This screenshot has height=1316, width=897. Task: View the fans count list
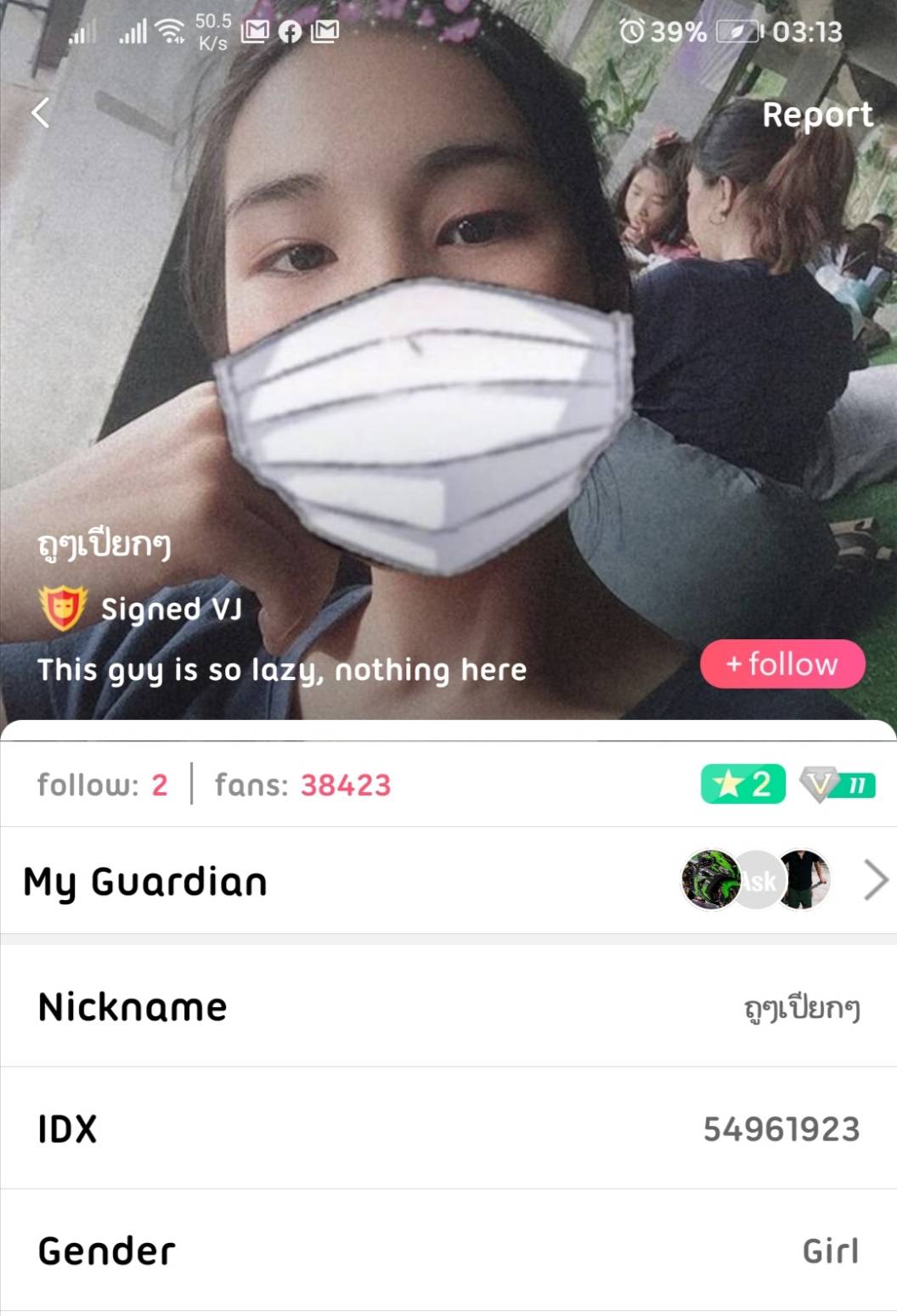pos(302,785)
